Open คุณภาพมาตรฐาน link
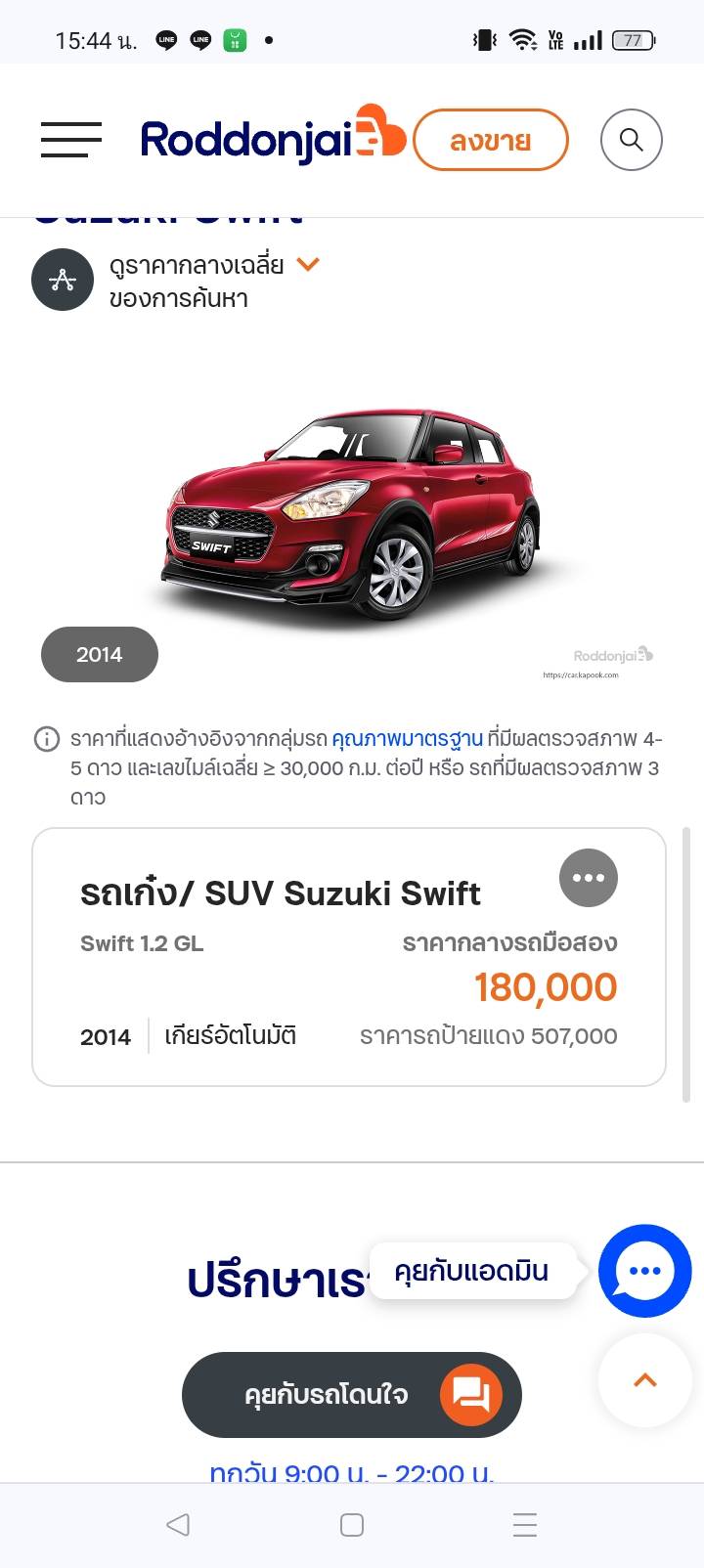The height and width of the screenshot is (1568, 704). [x=407, y=739]
